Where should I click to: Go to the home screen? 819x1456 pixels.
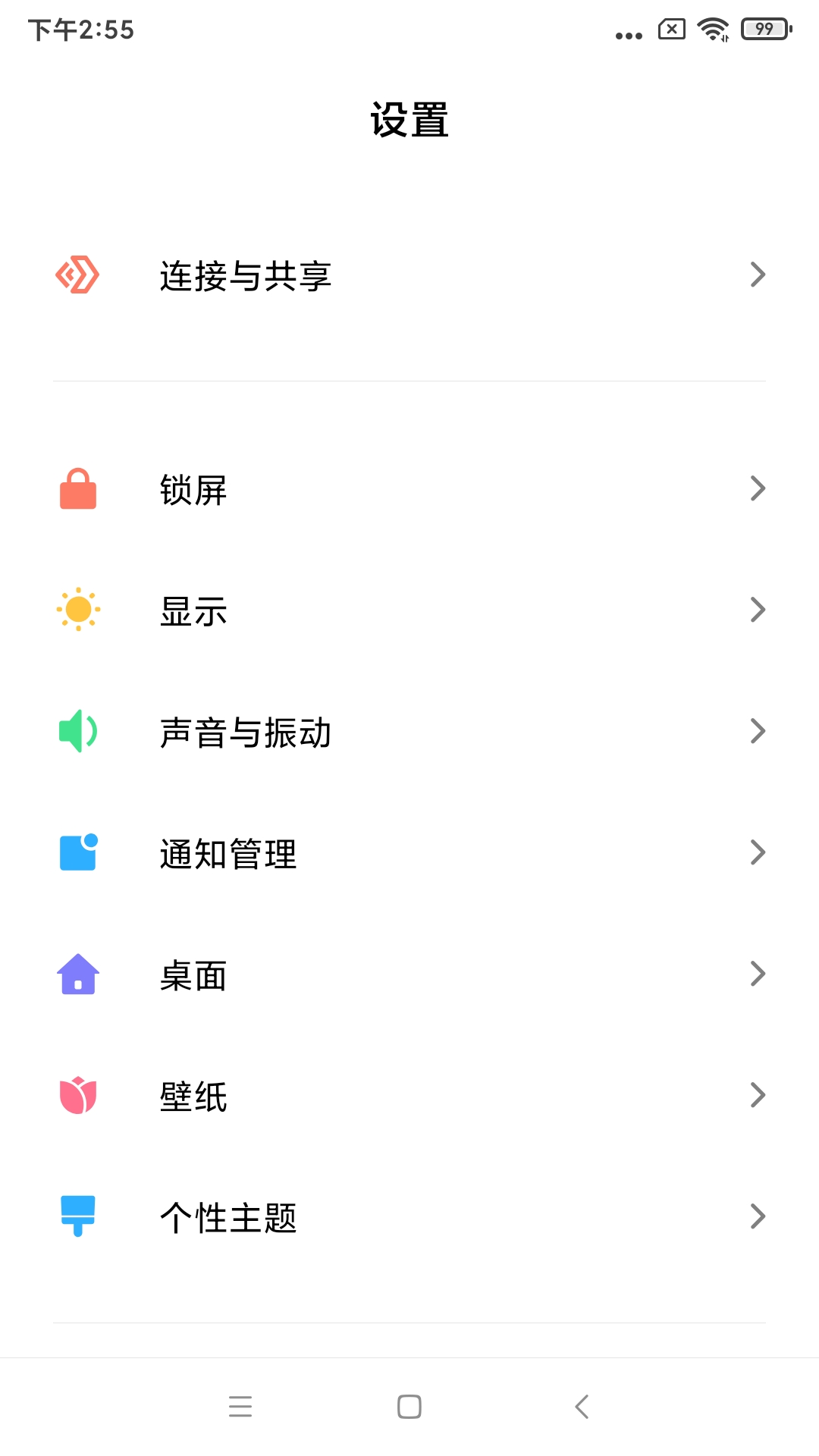tap(409, 1407)
